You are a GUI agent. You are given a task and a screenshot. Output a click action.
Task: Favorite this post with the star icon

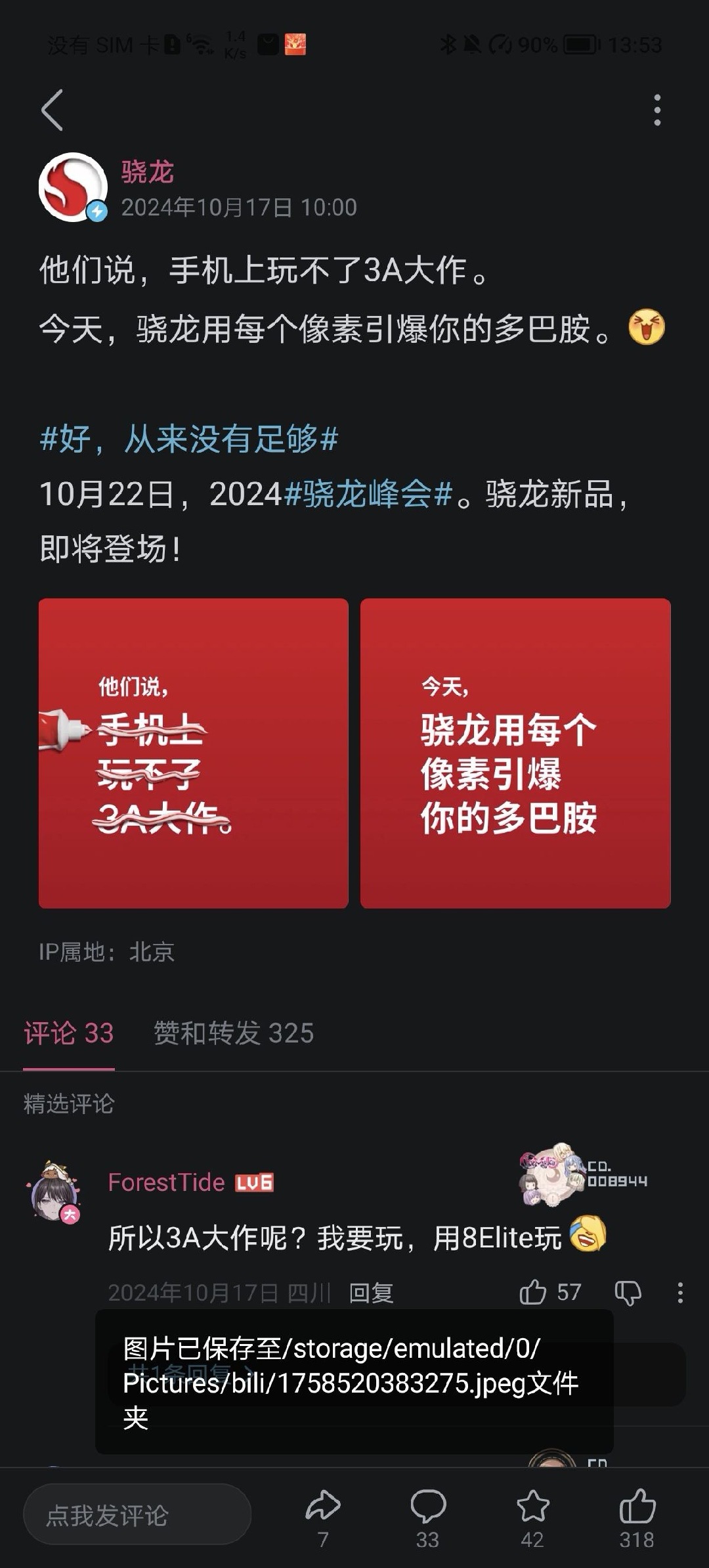[532, 1507]
